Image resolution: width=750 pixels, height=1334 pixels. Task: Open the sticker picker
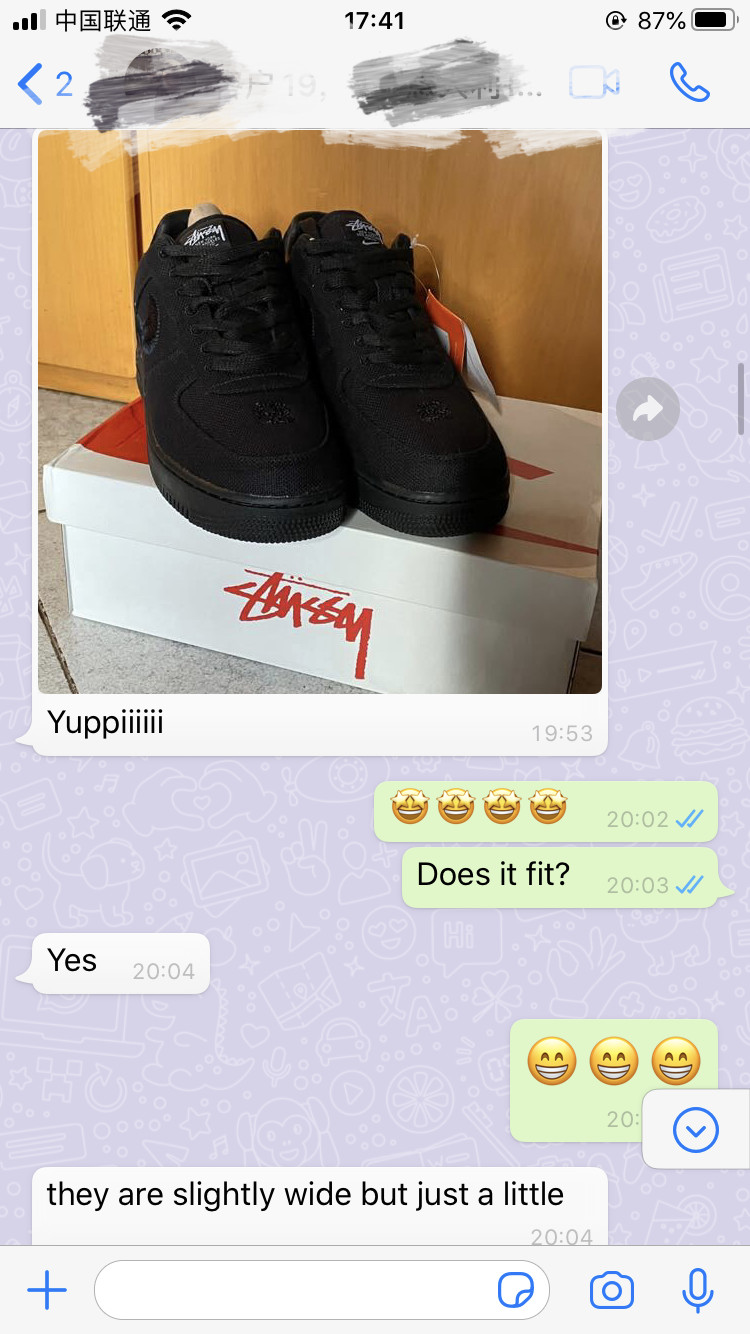coord(516,1291)
